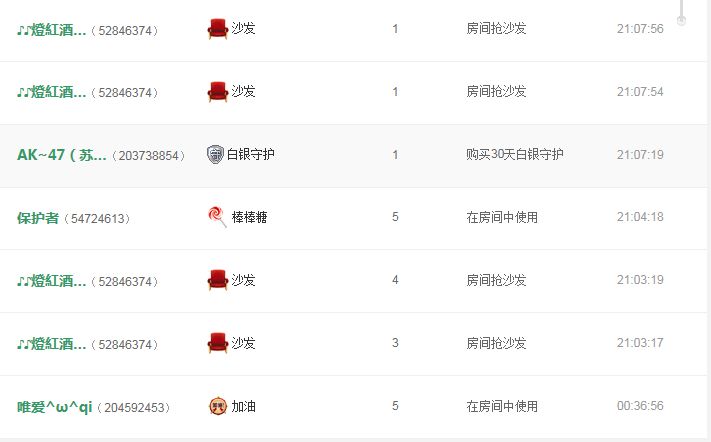Screen dimensions: 711x442
Task: Open 保护者 (54724613) user profile
Action: tap(38, 217)
